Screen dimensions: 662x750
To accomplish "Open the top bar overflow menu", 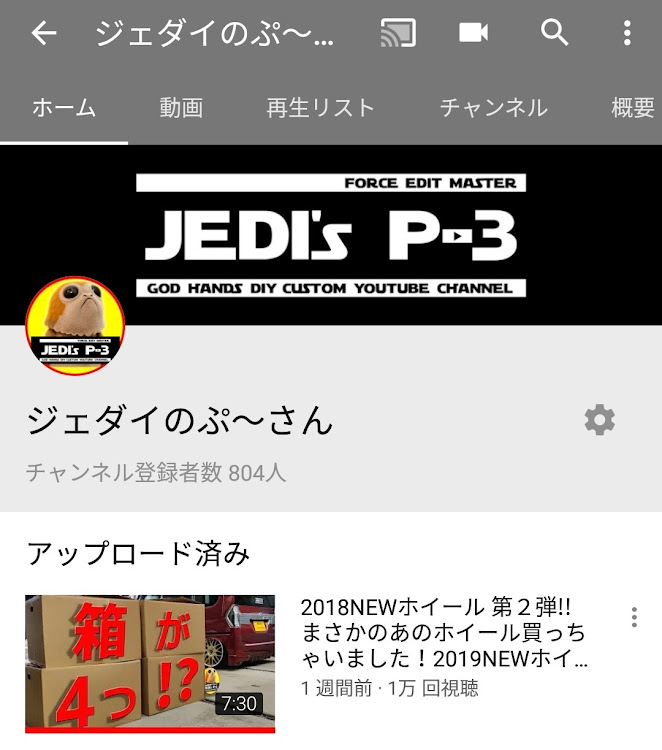I will pyautogui.click(x=627, y=33).
